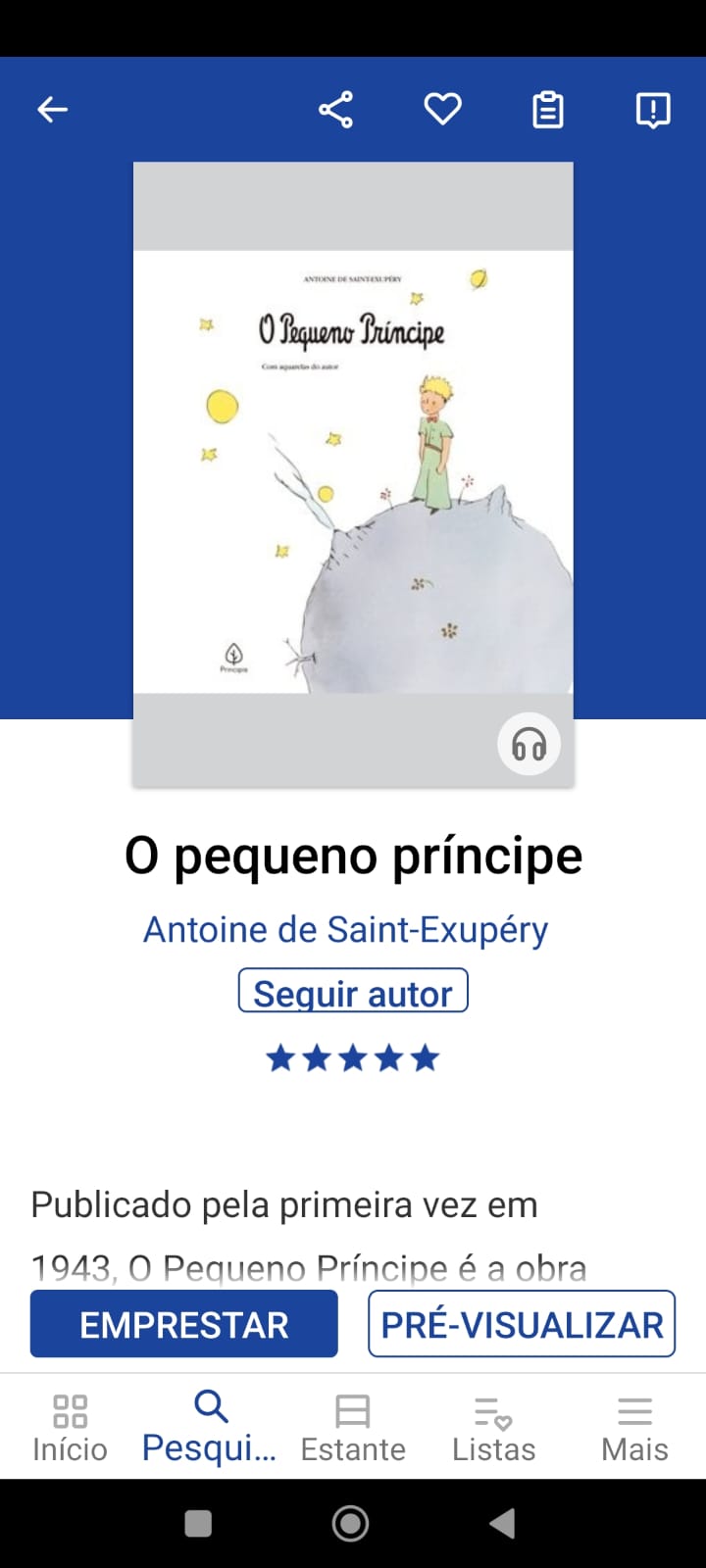Switch to the Estante tab

[x=353, y=1429]
